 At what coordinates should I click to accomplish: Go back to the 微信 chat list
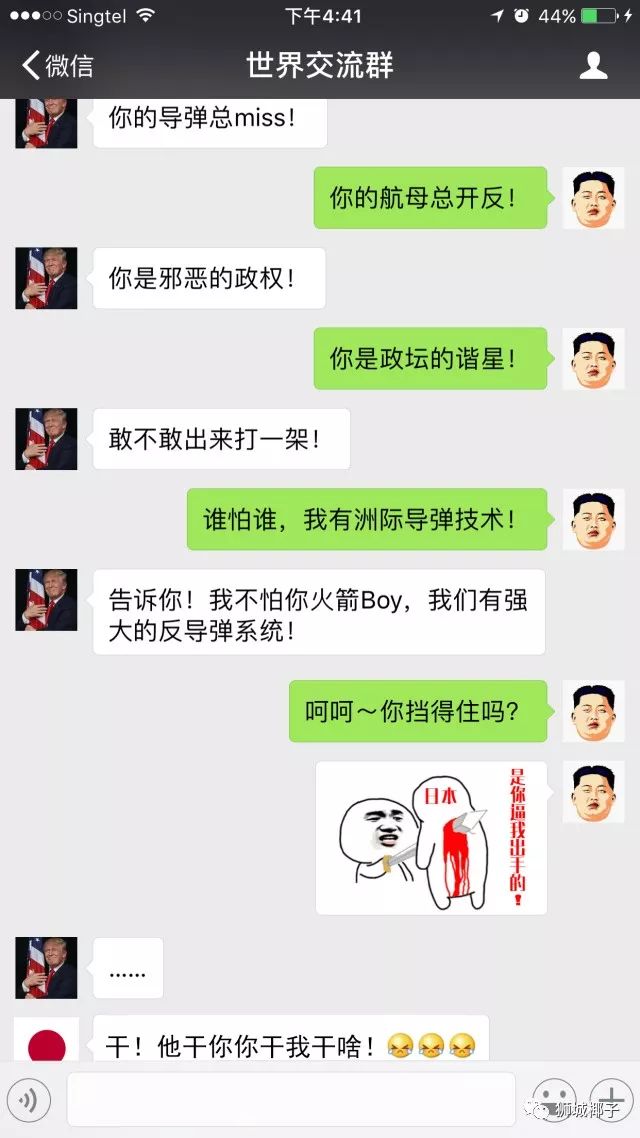(57, 66)
